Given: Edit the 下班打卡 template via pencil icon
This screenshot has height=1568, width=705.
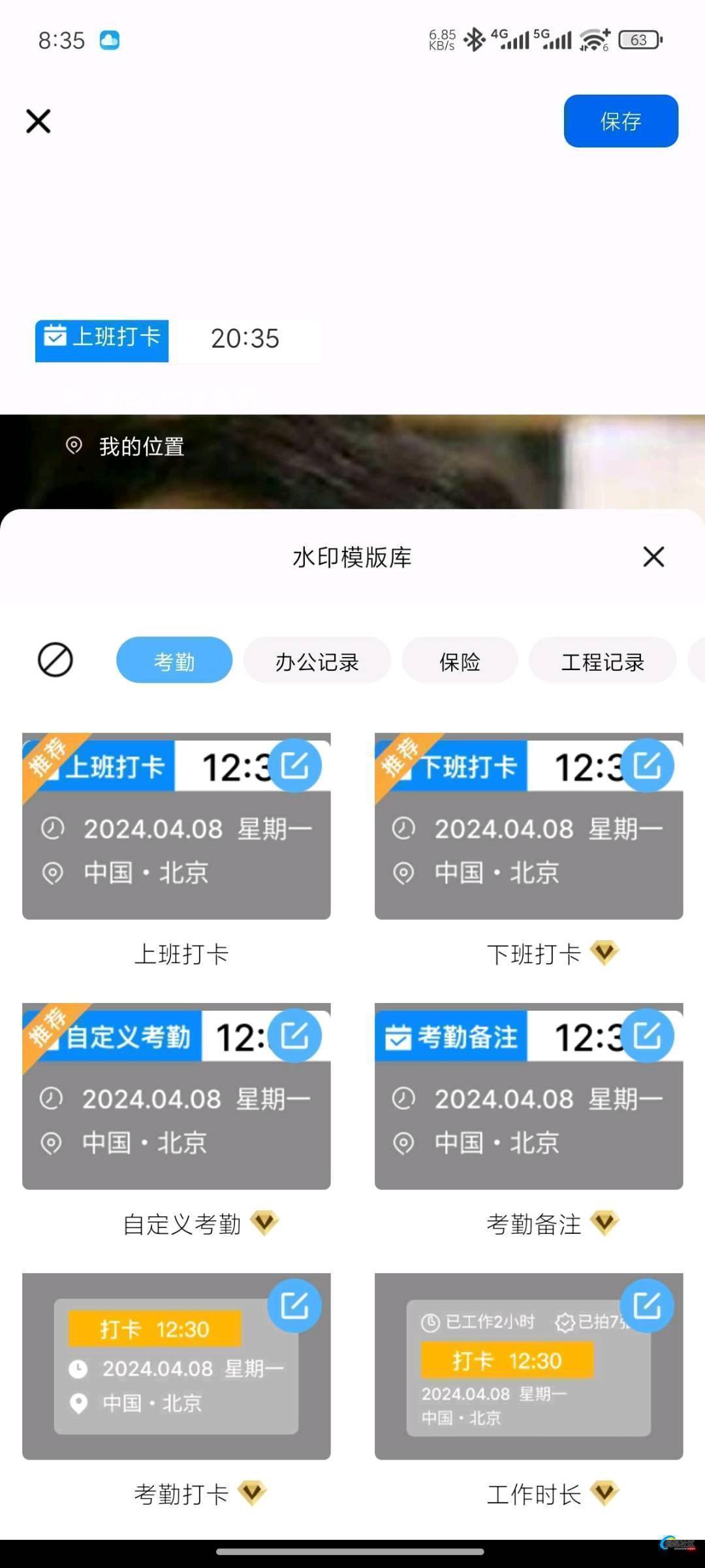Looking at the screenshot, I should [x=647, y=765].
